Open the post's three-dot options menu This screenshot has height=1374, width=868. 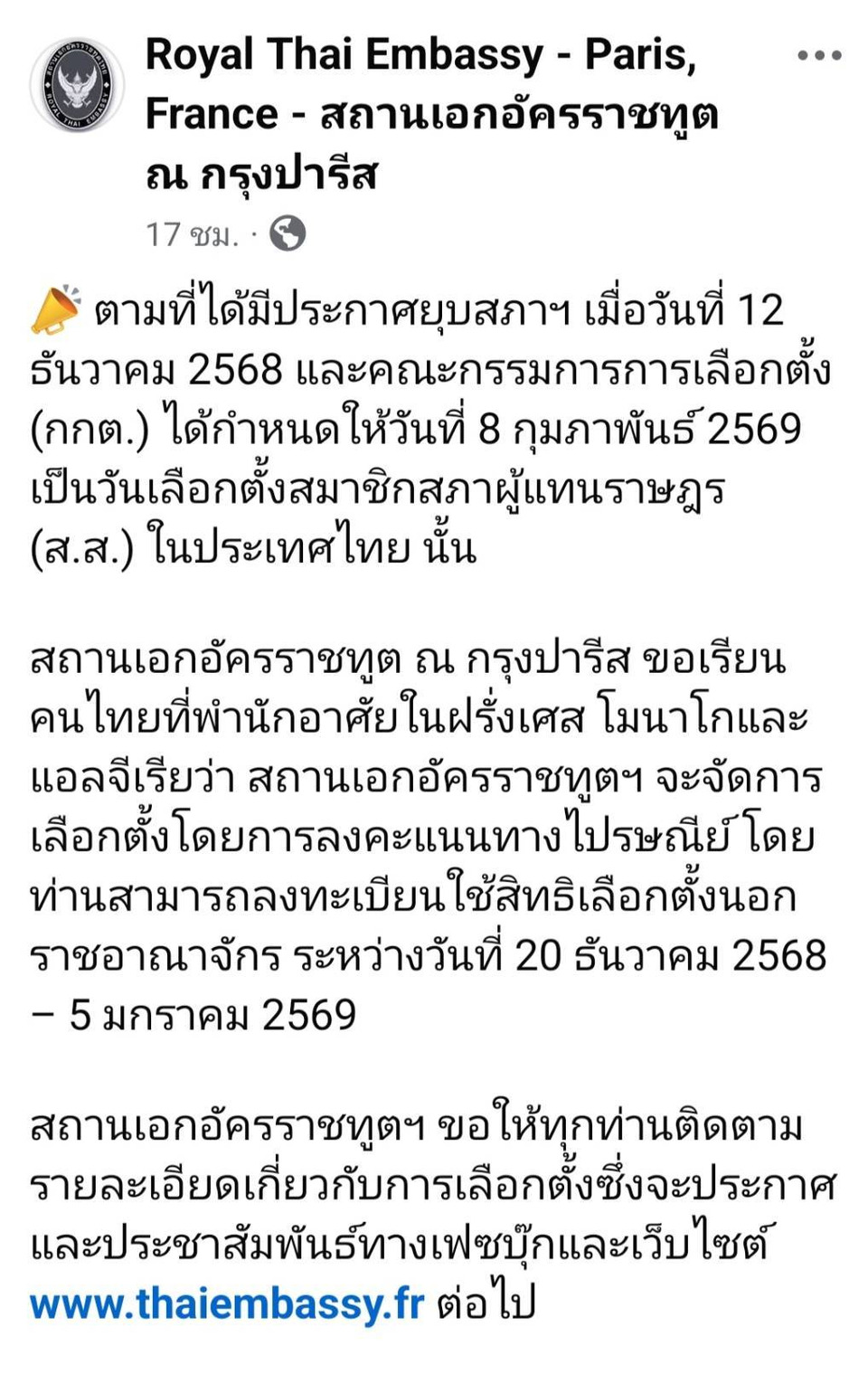[819, 56]
